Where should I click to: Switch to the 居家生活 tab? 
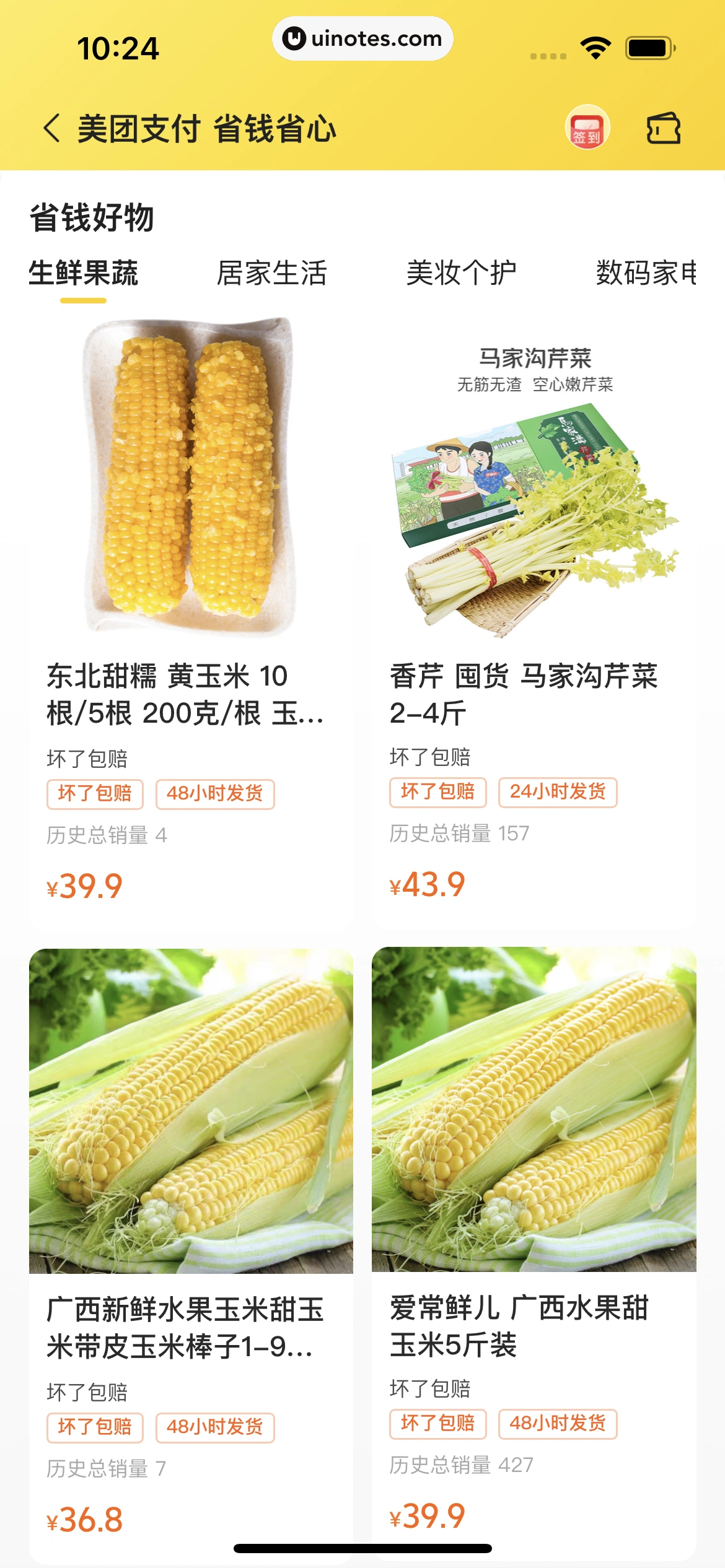(273, 273)
